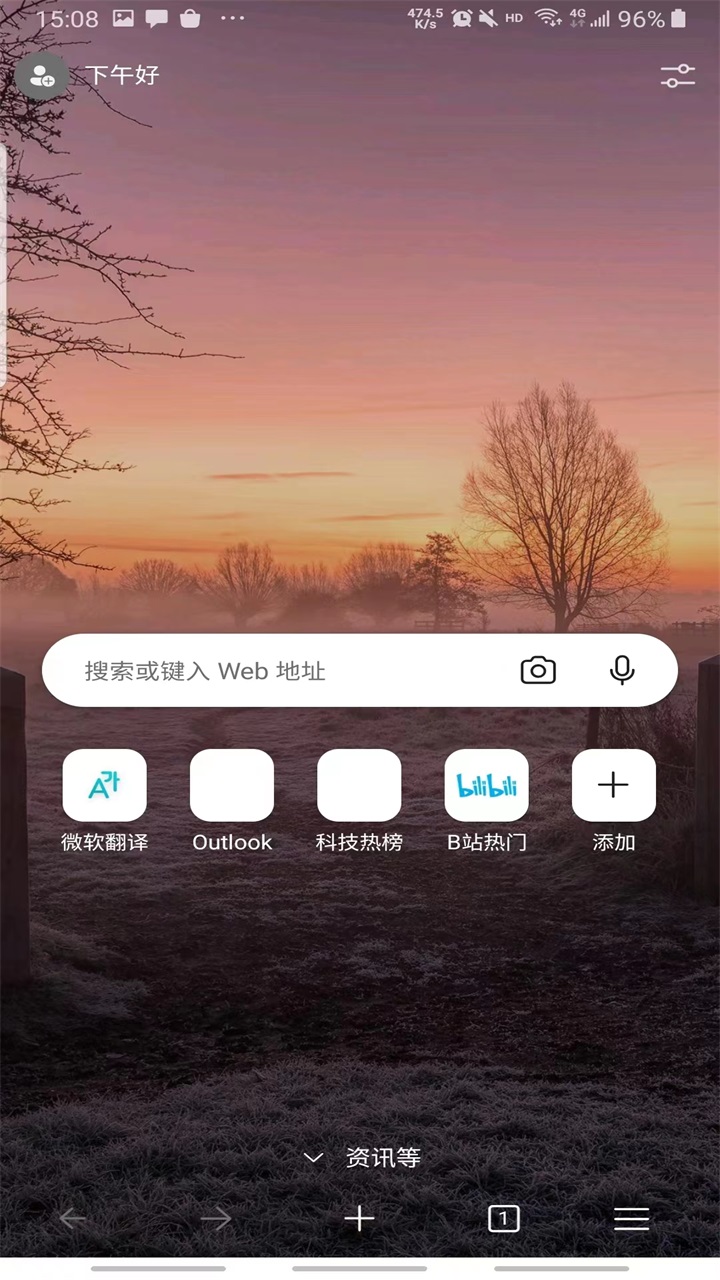Expand the 资讯等 feed section
The height and width of the screenshot is (1280, 720).
(362, 1158)
